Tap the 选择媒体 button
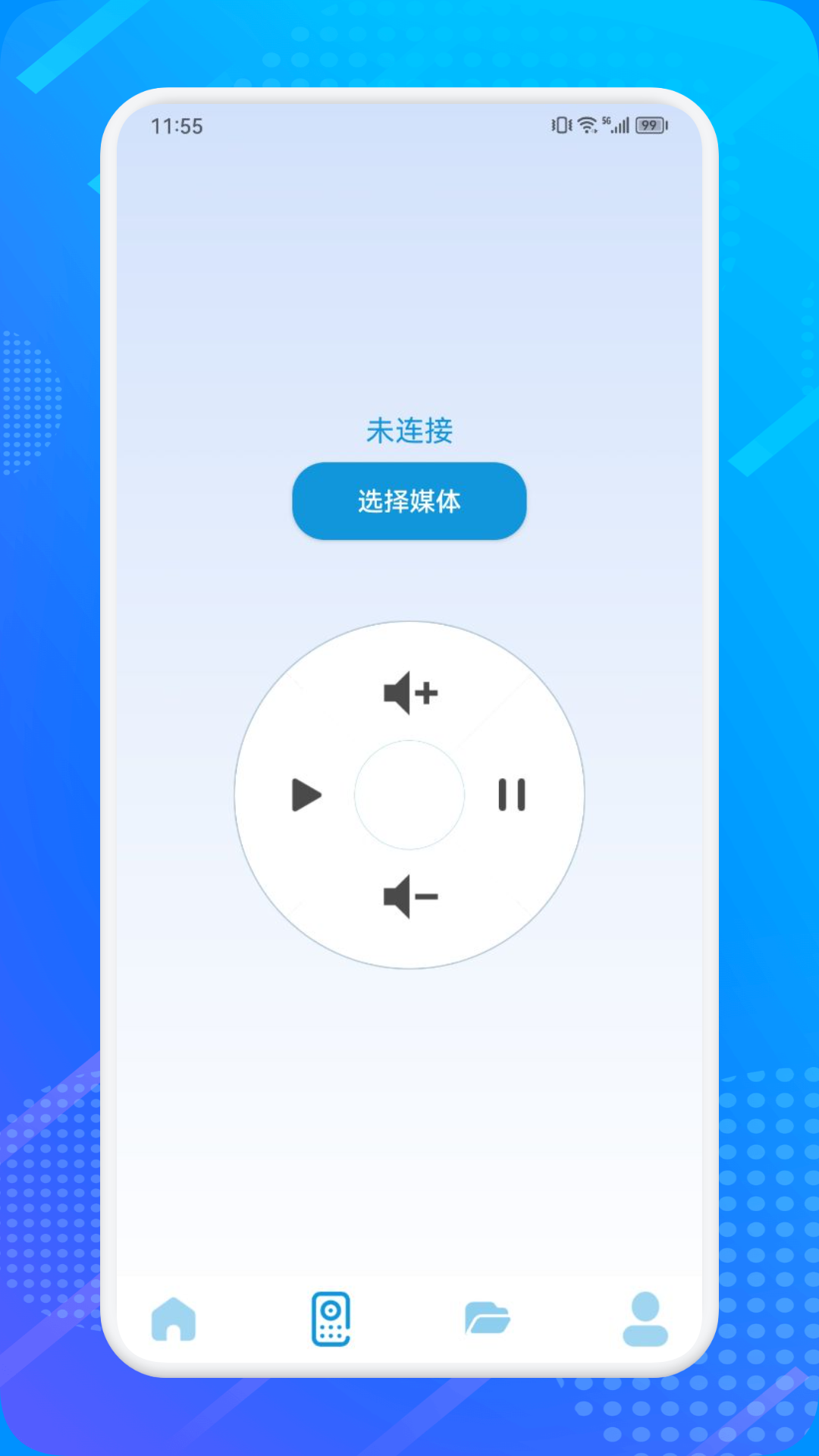This screenshot has height=1456, width=819. (x=409, y=502)
